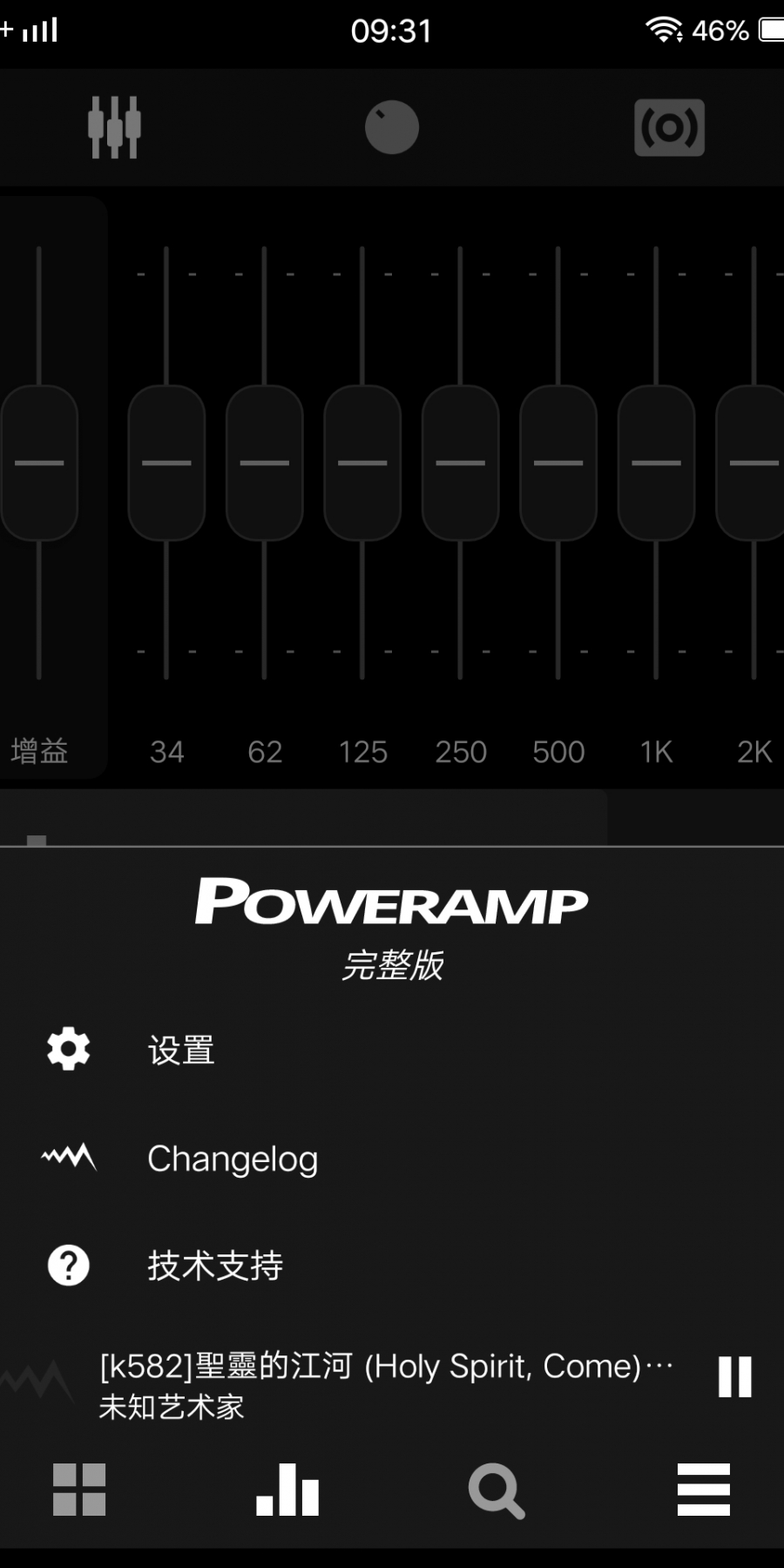784x1568 pixels.
Task: Close the hamburger menu
Action: point(703,1490)
